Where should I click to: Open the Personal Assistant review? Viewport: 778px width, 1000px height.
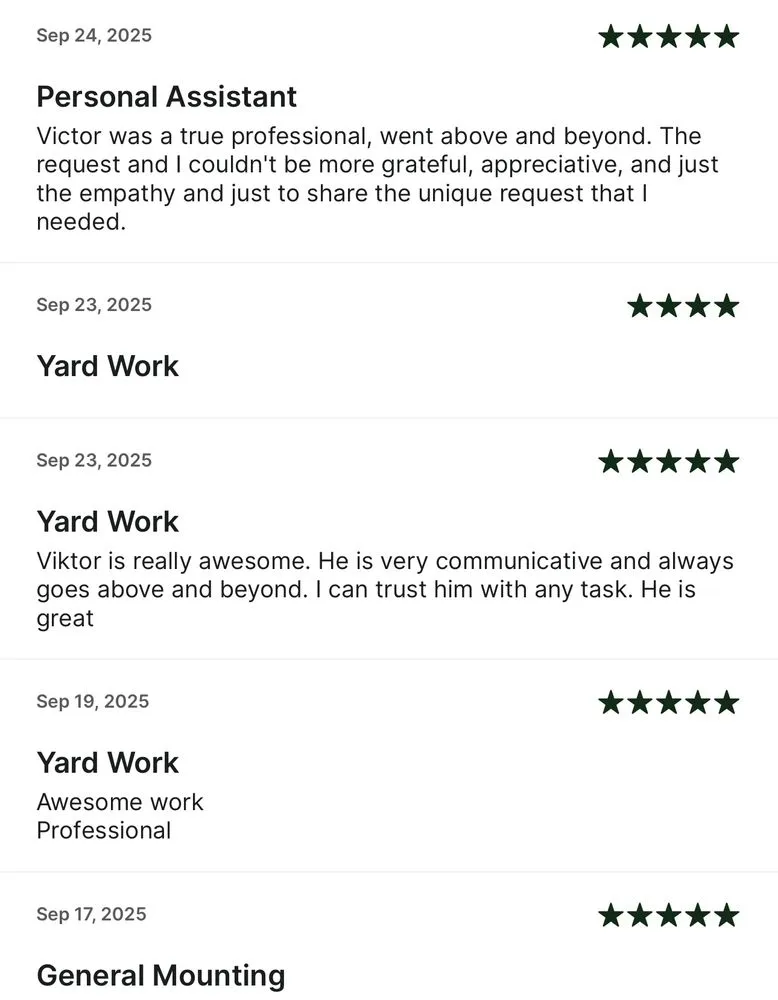[166, 96]
